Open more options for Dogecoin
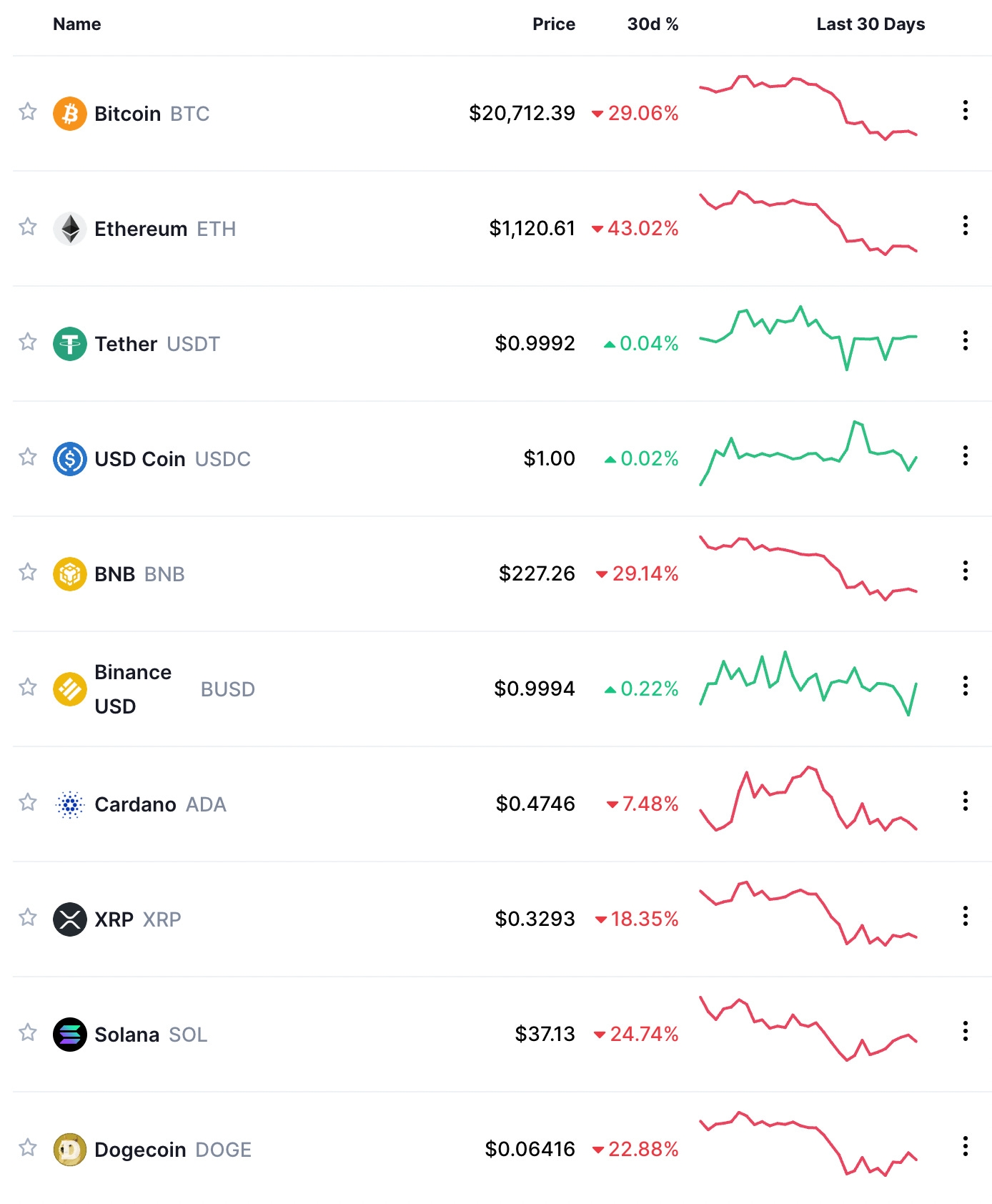This screenshot has height=1204, width=992. coord(965,1146)
